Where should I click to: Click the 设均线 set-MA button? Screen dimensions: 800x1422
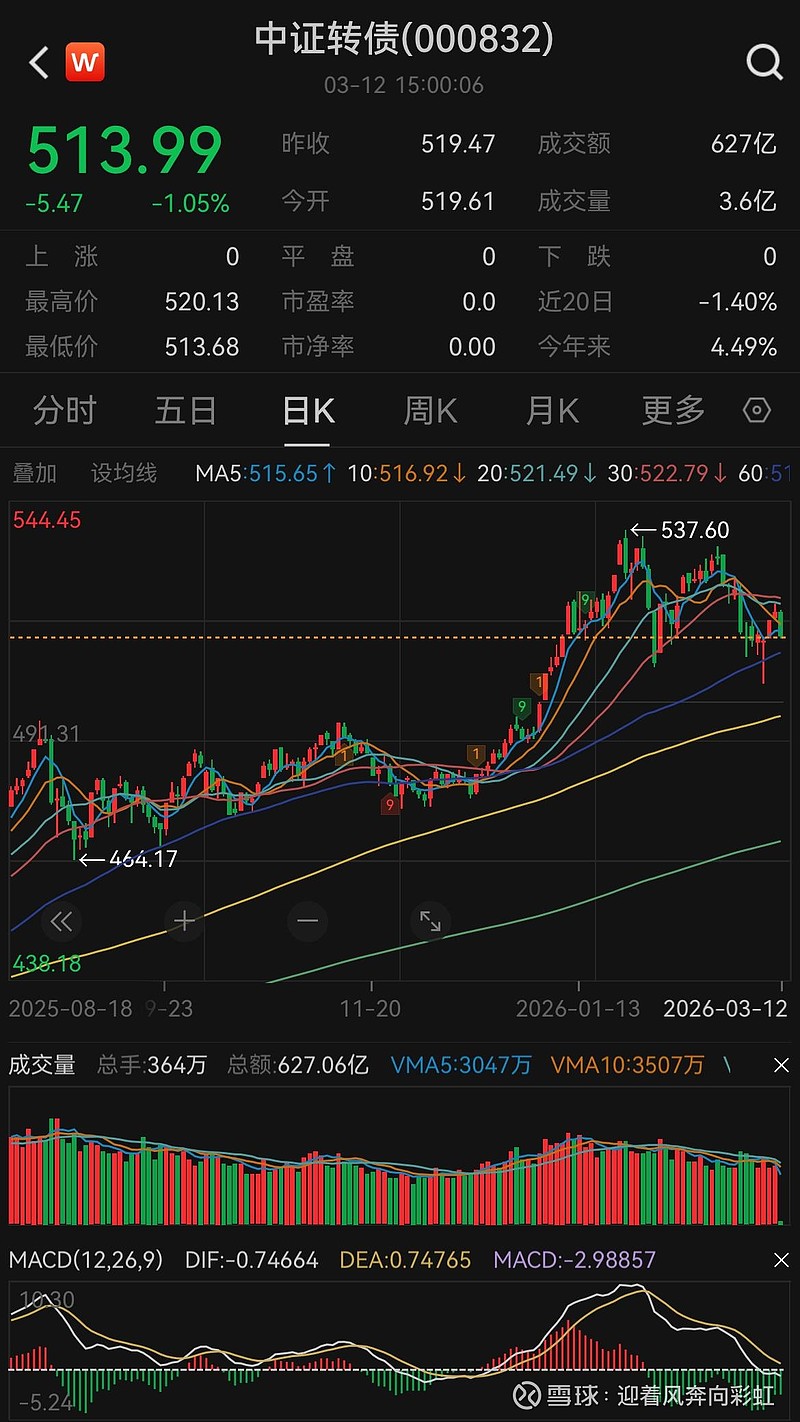pos(124,473)
